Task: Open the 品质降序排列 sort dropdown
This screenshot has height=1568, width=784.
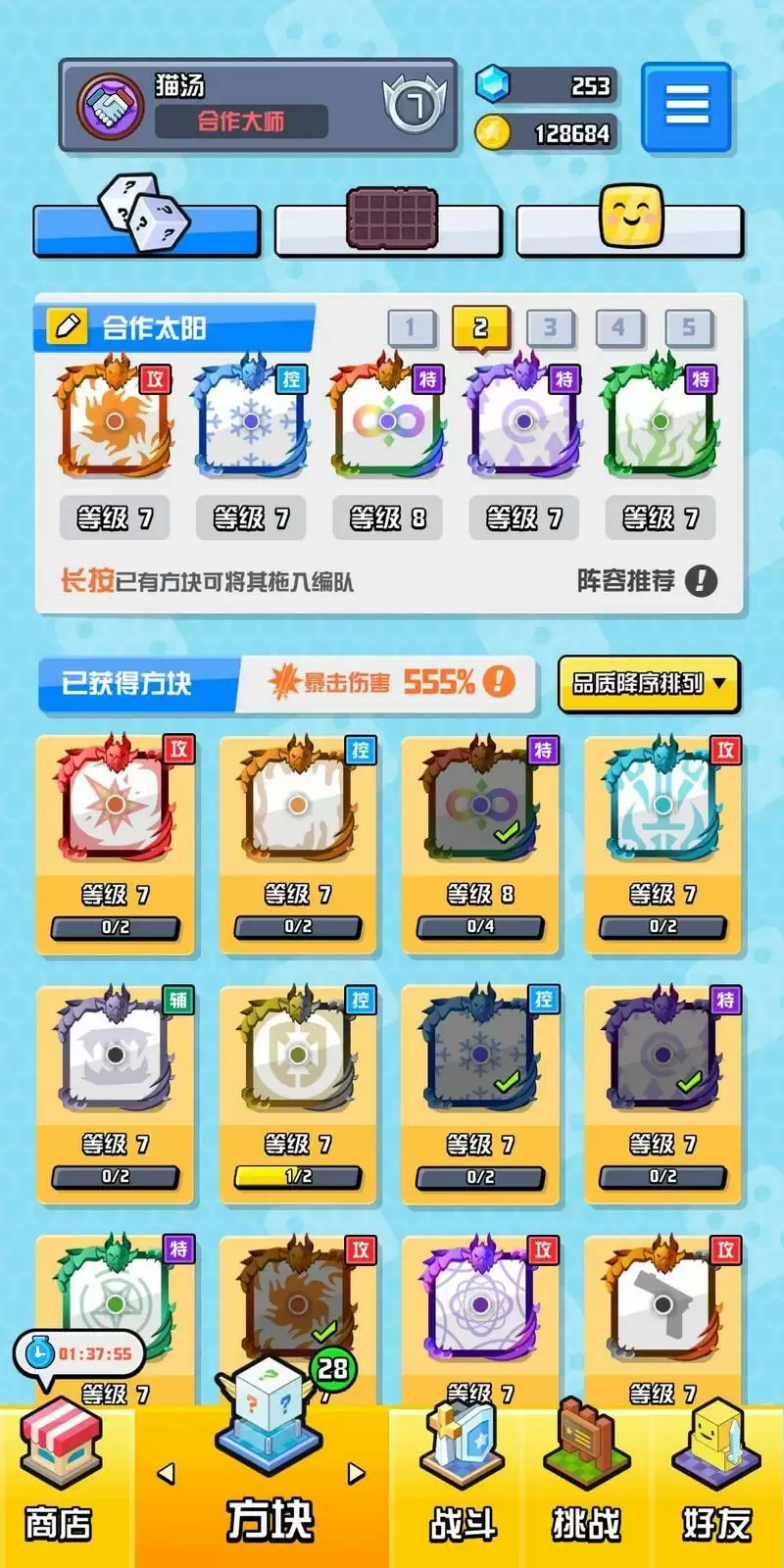Action: [647, 685]
